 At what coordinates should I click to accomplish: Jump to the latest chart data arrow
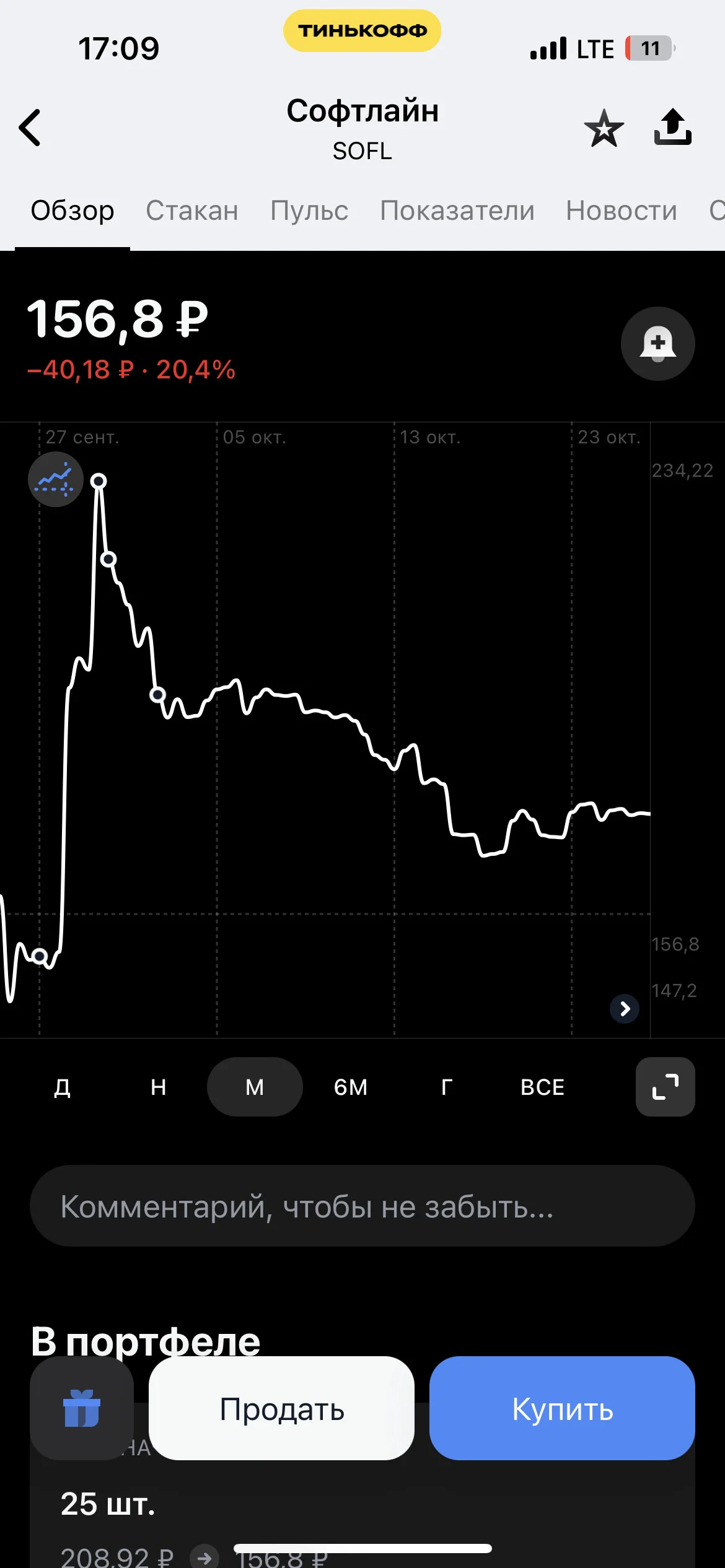click(625, 1009)
